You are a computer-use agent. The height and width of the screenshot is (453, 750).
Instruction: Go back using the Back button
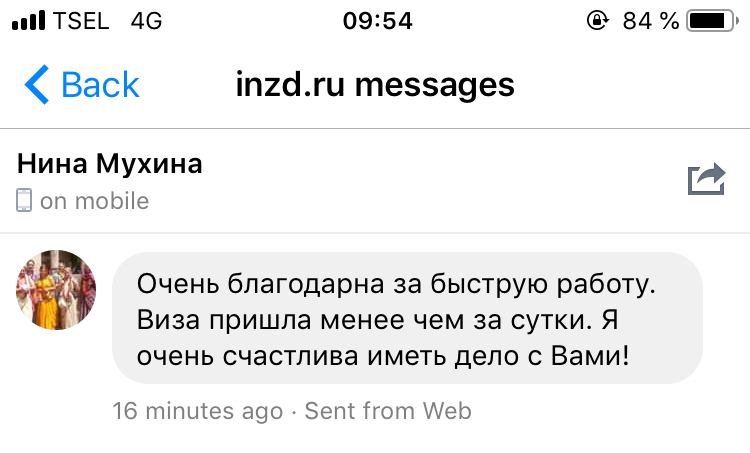[82, 85]
